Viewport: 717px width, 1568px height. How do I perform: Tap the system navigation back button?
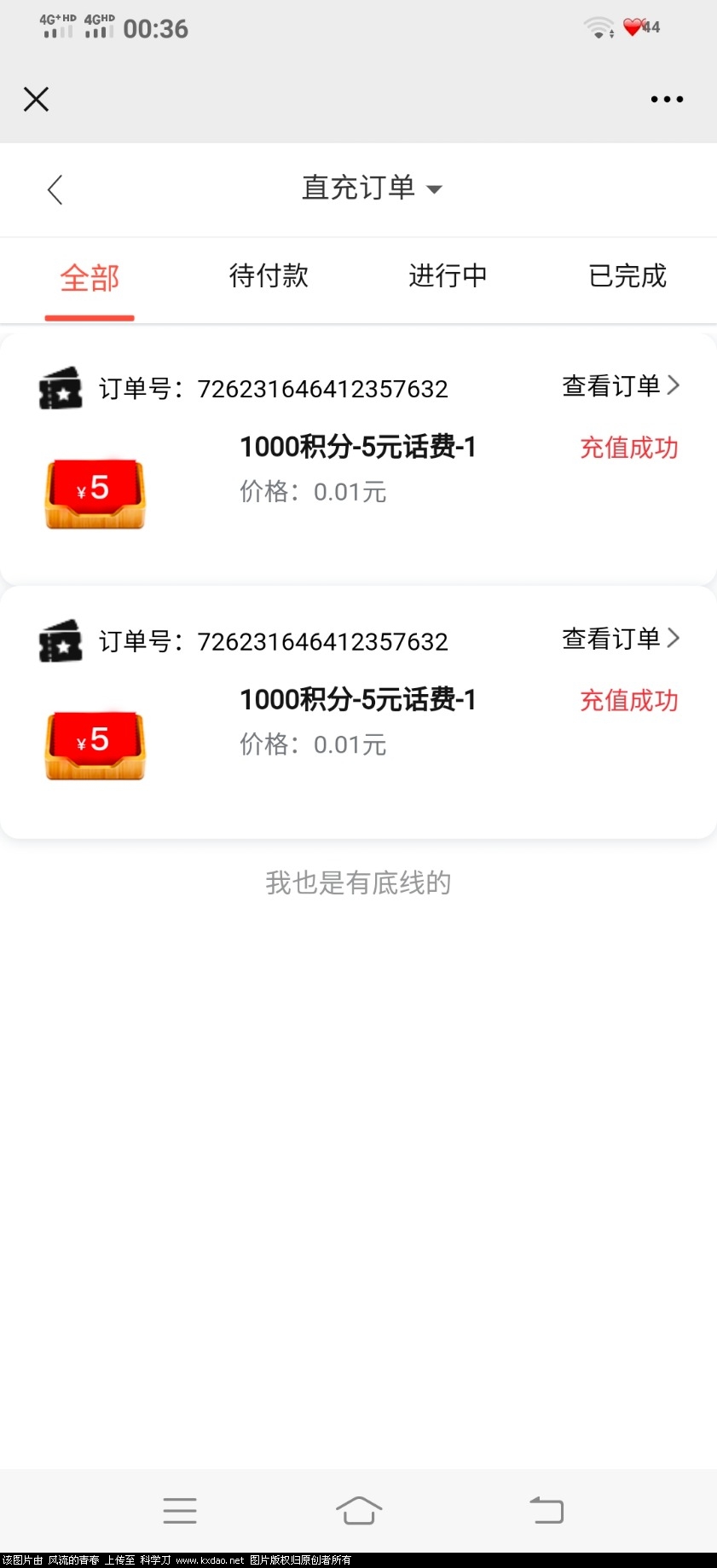click(x=546, y=1510)
